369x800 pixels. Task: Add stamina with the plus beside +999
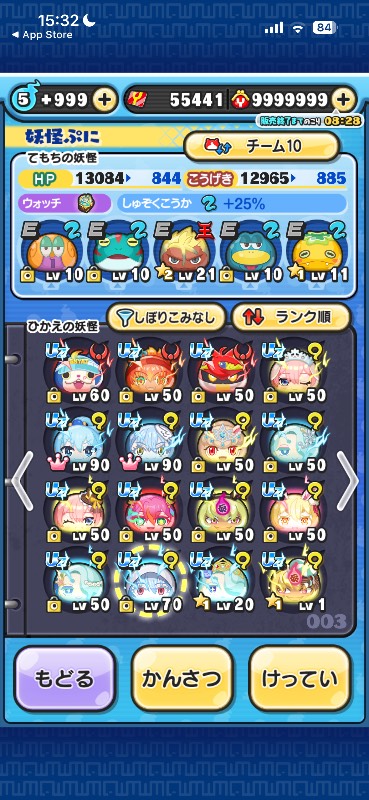pyautogui.click(x=105, y=99)
